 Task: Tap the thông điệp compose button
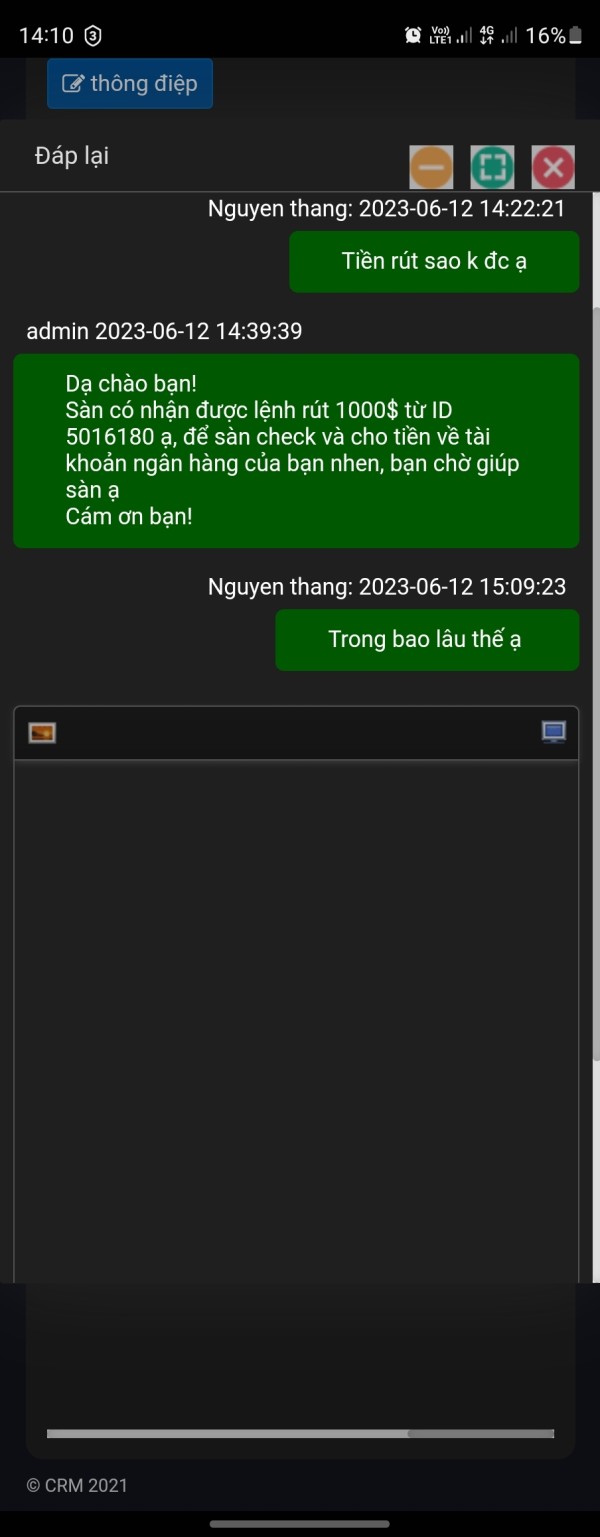[130, 83]
